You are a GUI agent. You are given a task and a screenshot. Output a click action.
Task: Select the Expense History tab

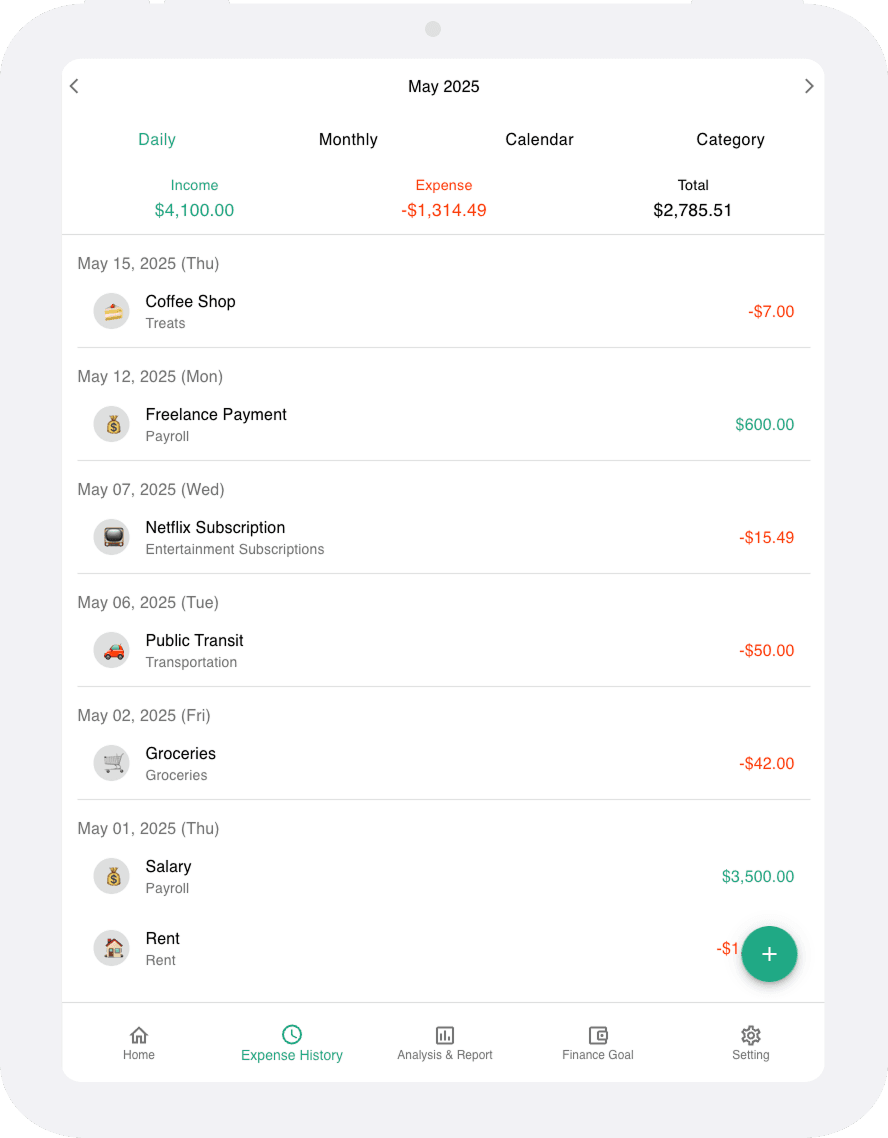click(x=292, y=1043)
